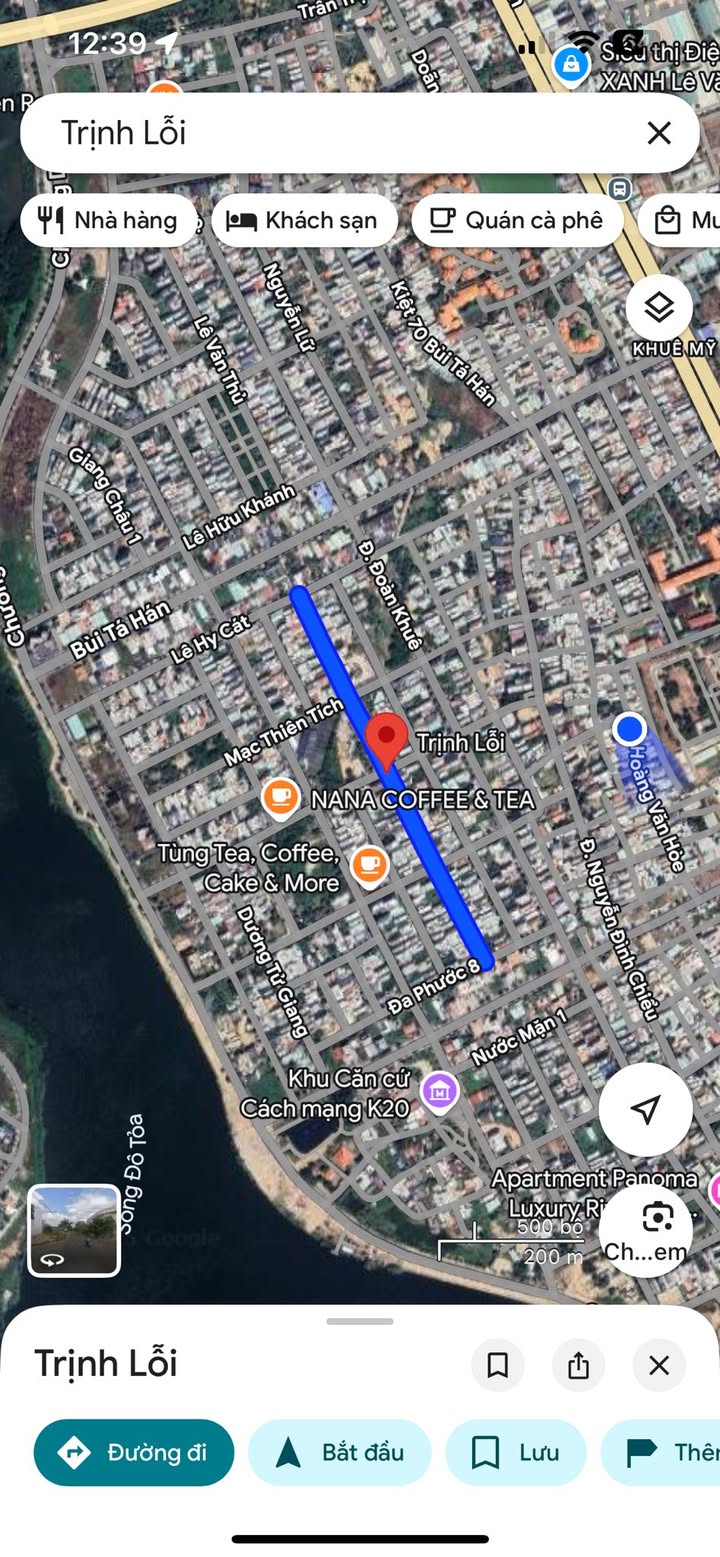Open Tùng Tea, Coffee, Cake & More marker
The image size is (720, 1557).
pos(370,863)
